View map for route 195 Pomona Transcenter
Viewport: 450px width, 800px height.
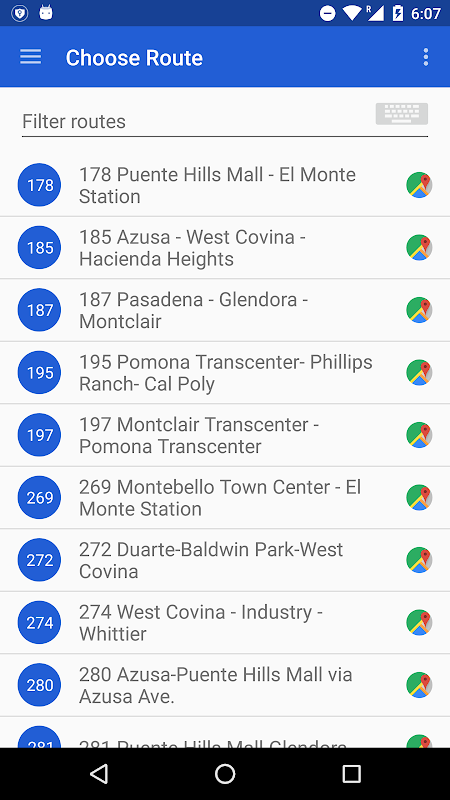click(419, 372)
